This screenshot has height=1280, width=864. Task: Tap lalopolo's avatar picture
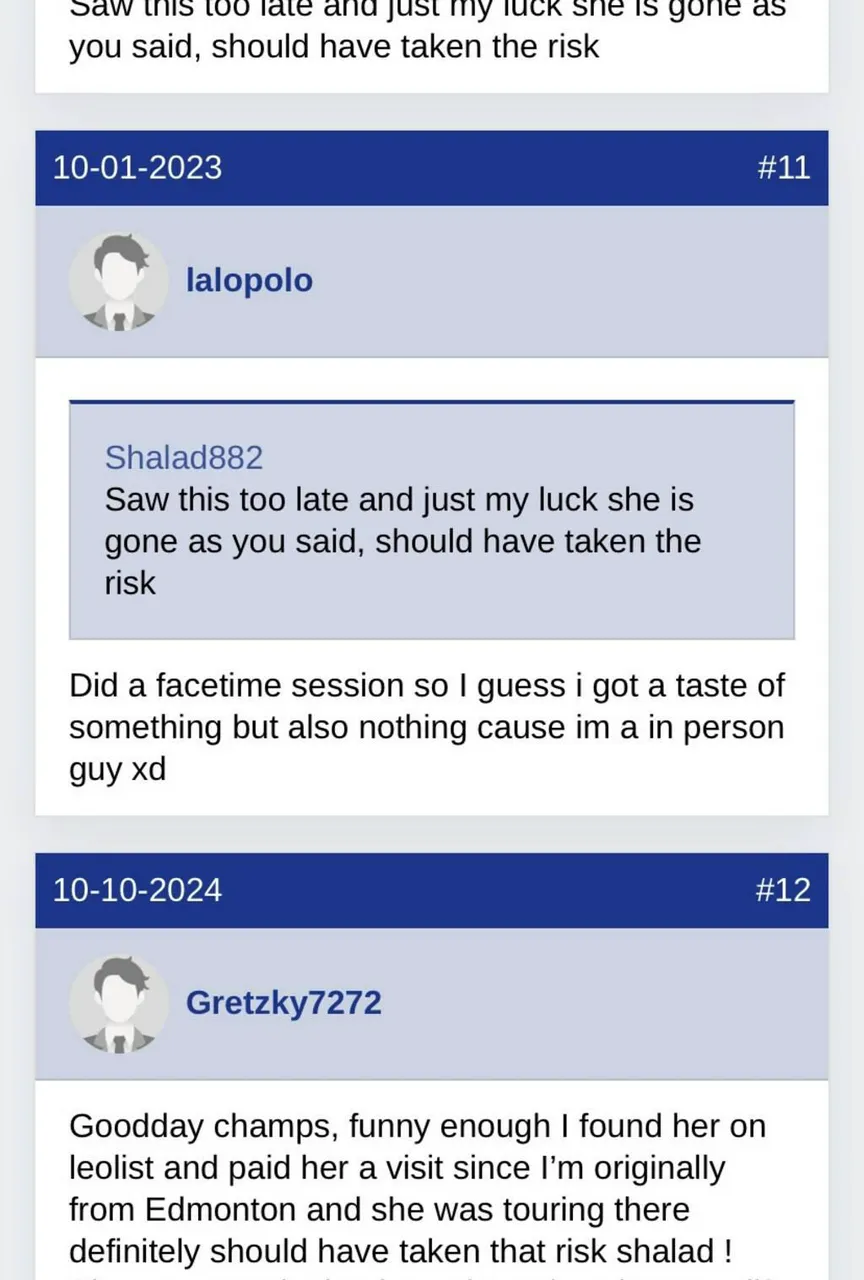coord(118,283)
